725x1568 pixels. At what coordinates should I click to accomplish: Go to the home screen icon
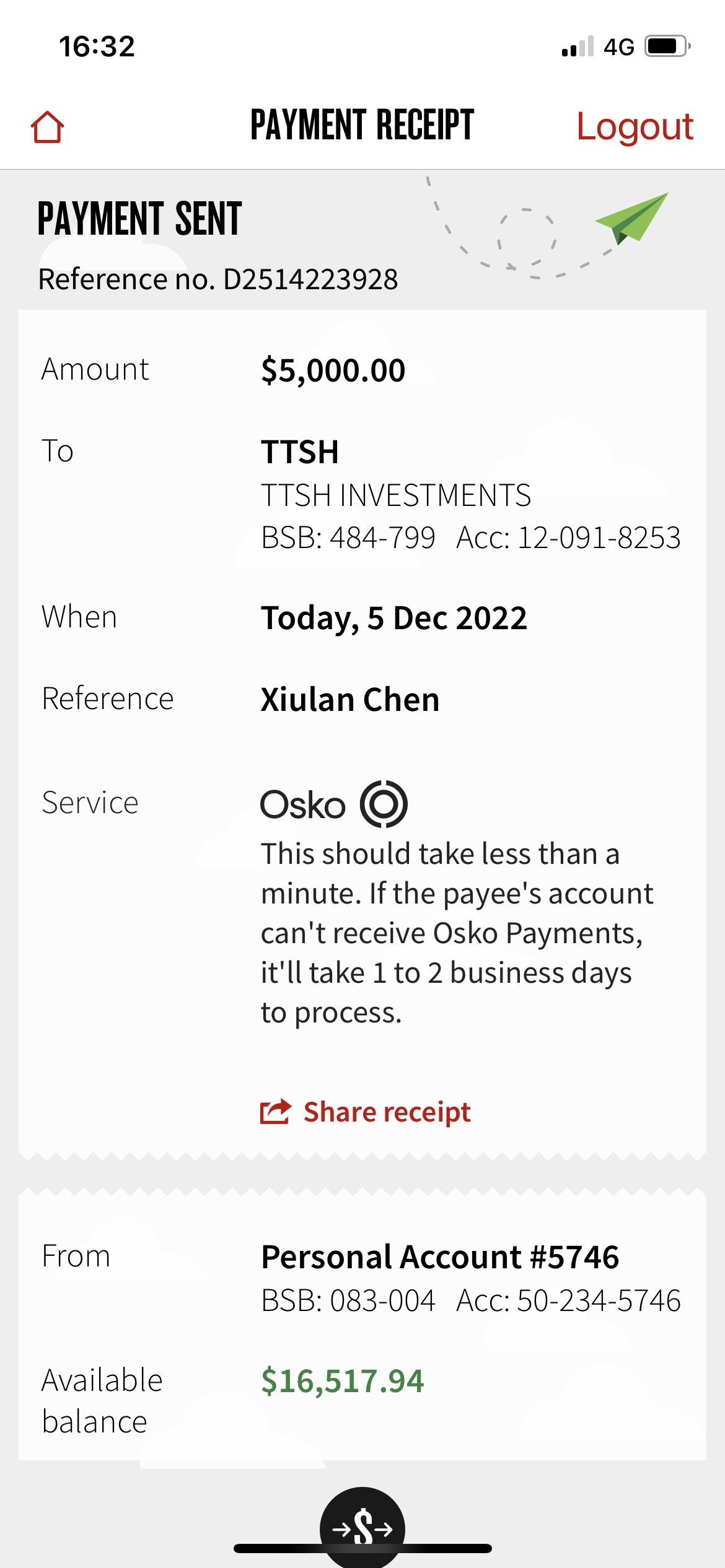48,127
